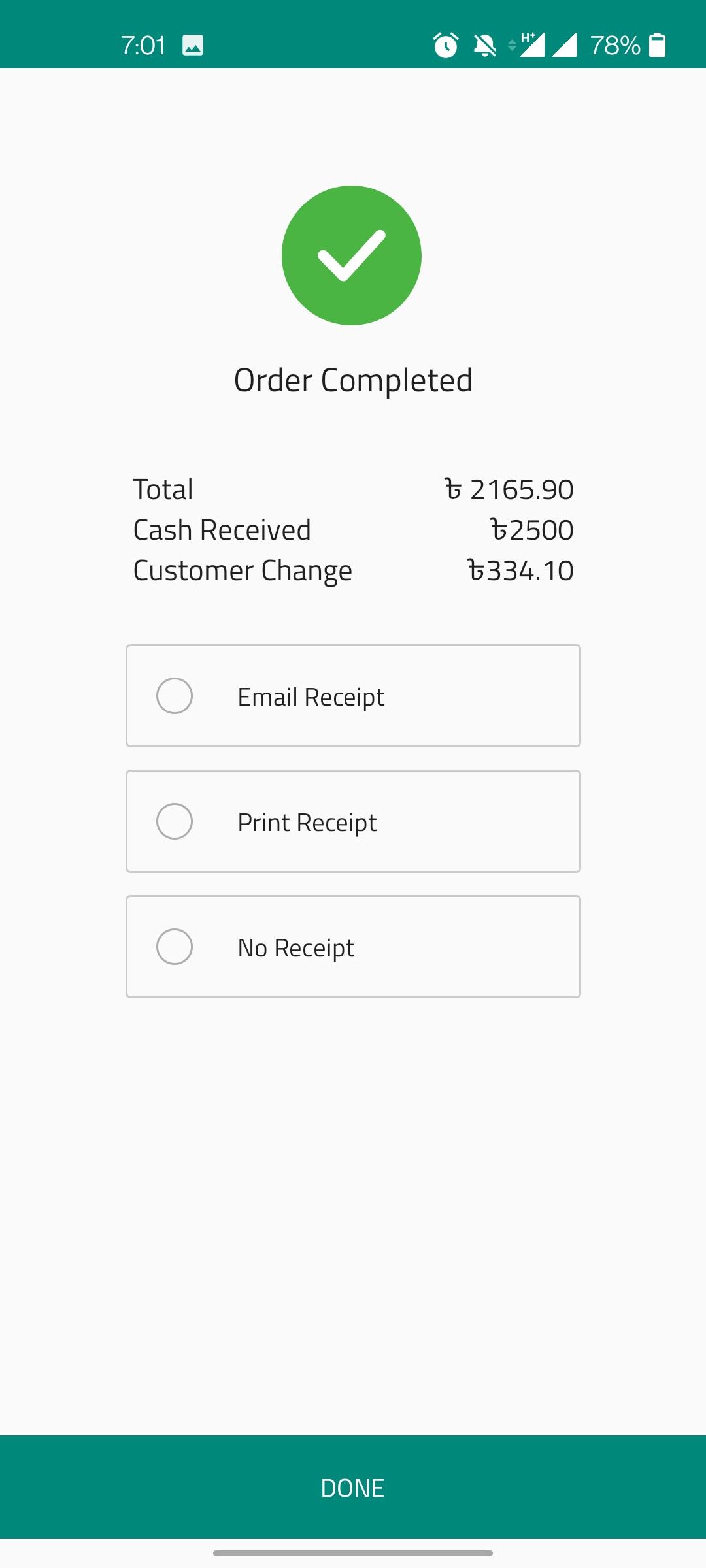Select the Email Receipt option
This screenshot has height=1568, width=706.
[x=353, y=696]
